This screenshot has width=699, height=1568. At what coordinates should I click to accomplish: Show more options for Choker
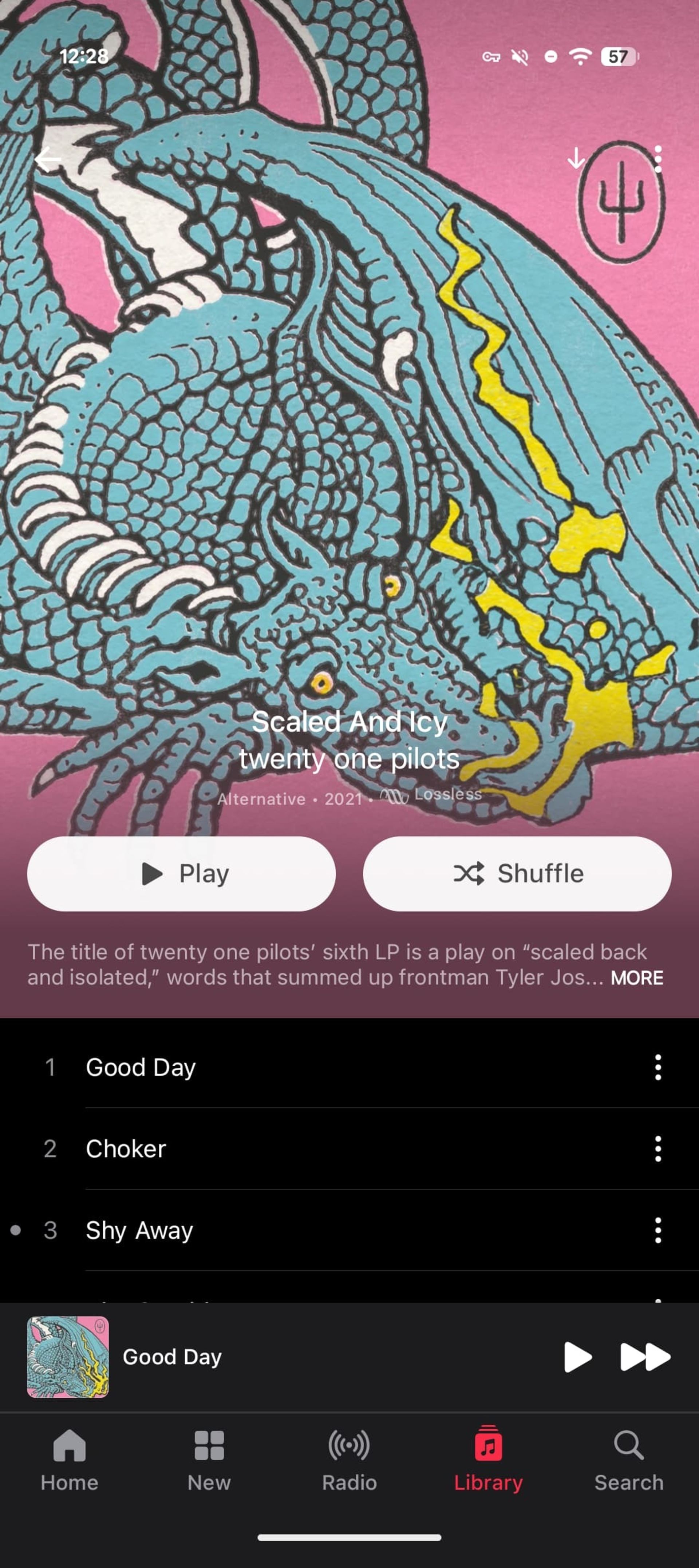657,1148
